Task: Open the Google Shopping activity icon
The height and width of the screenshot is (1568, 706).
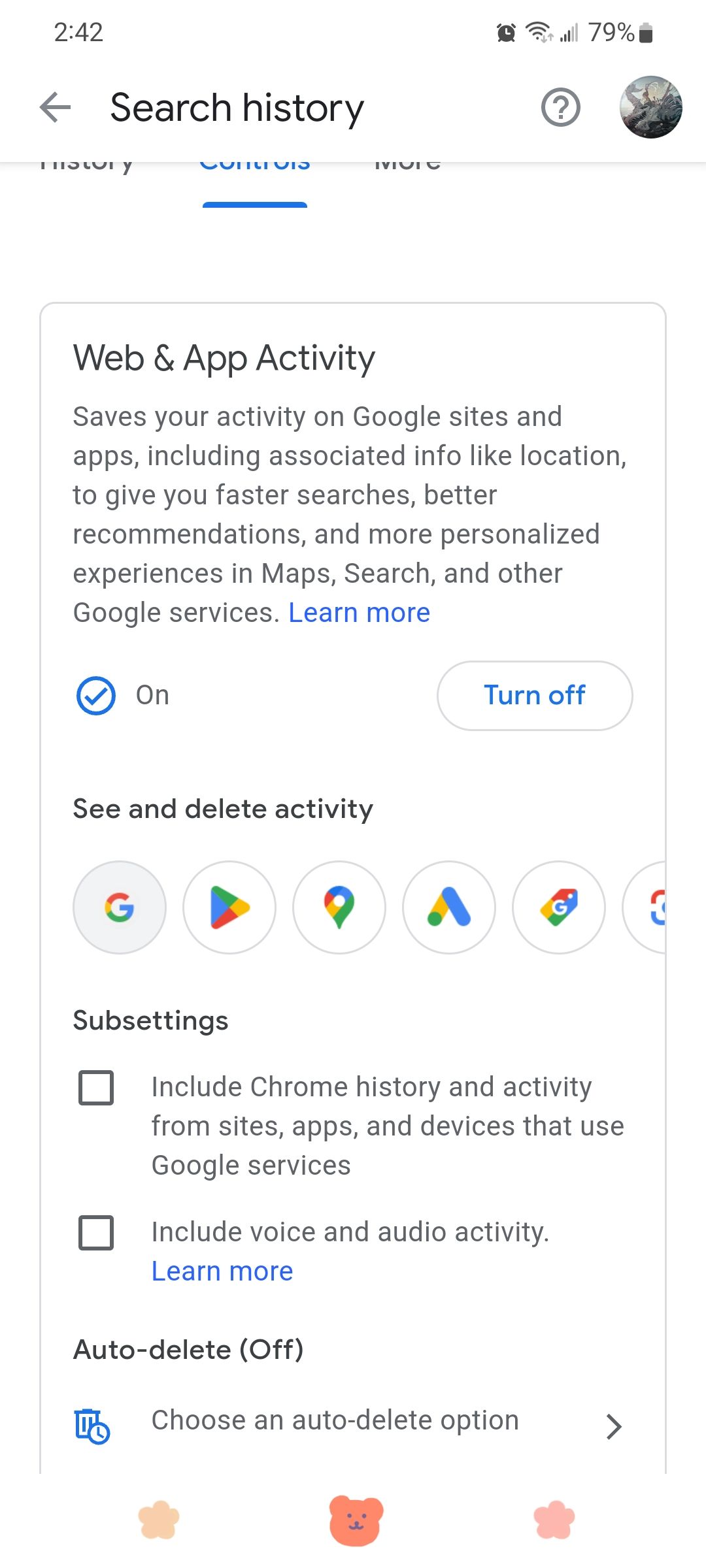Action: (558, 908)
